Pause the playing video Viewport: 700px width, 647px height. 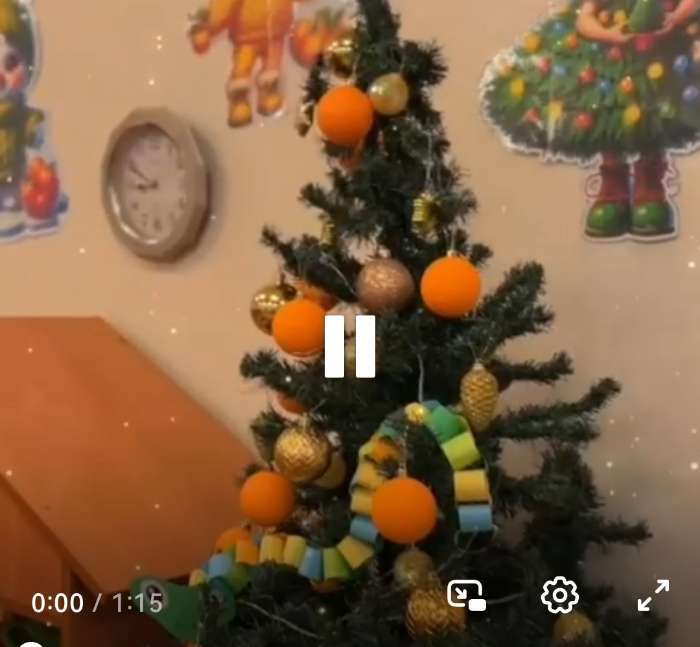(350, 346)
